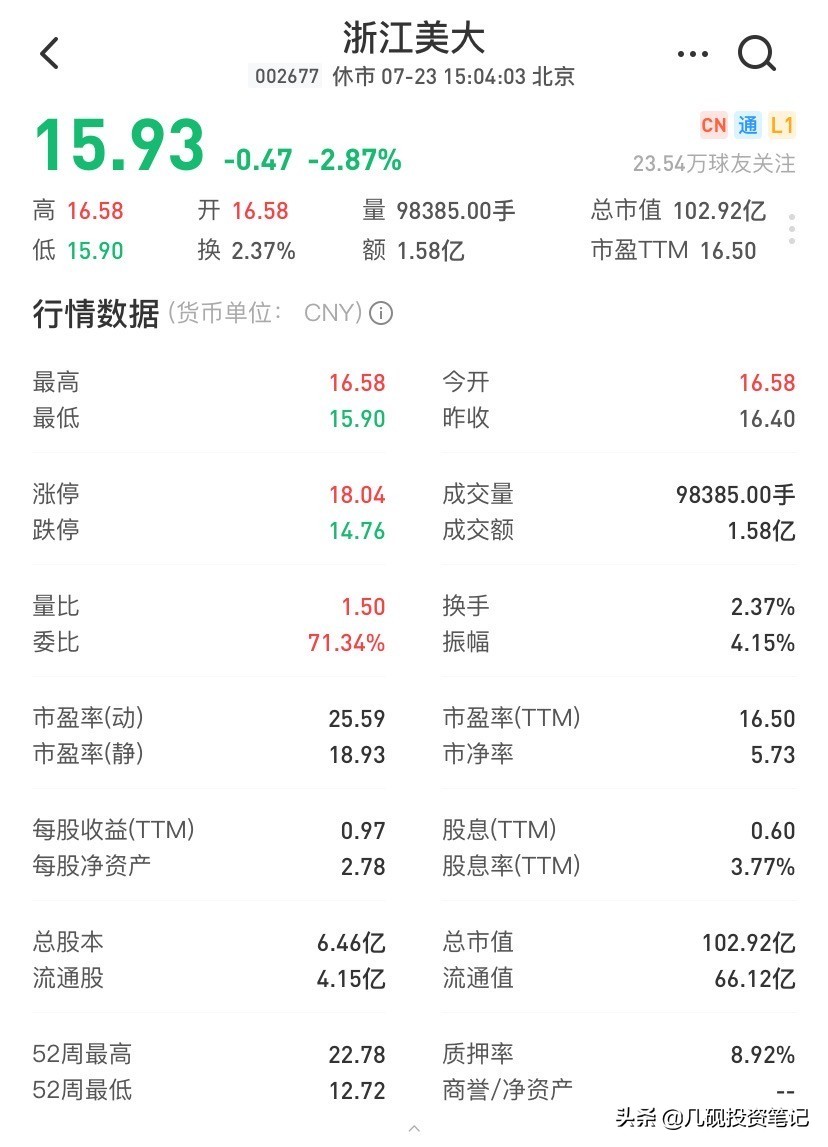
Task: Tap the back arrow to leave 浙江美大 page
Action: click(50, 54)
